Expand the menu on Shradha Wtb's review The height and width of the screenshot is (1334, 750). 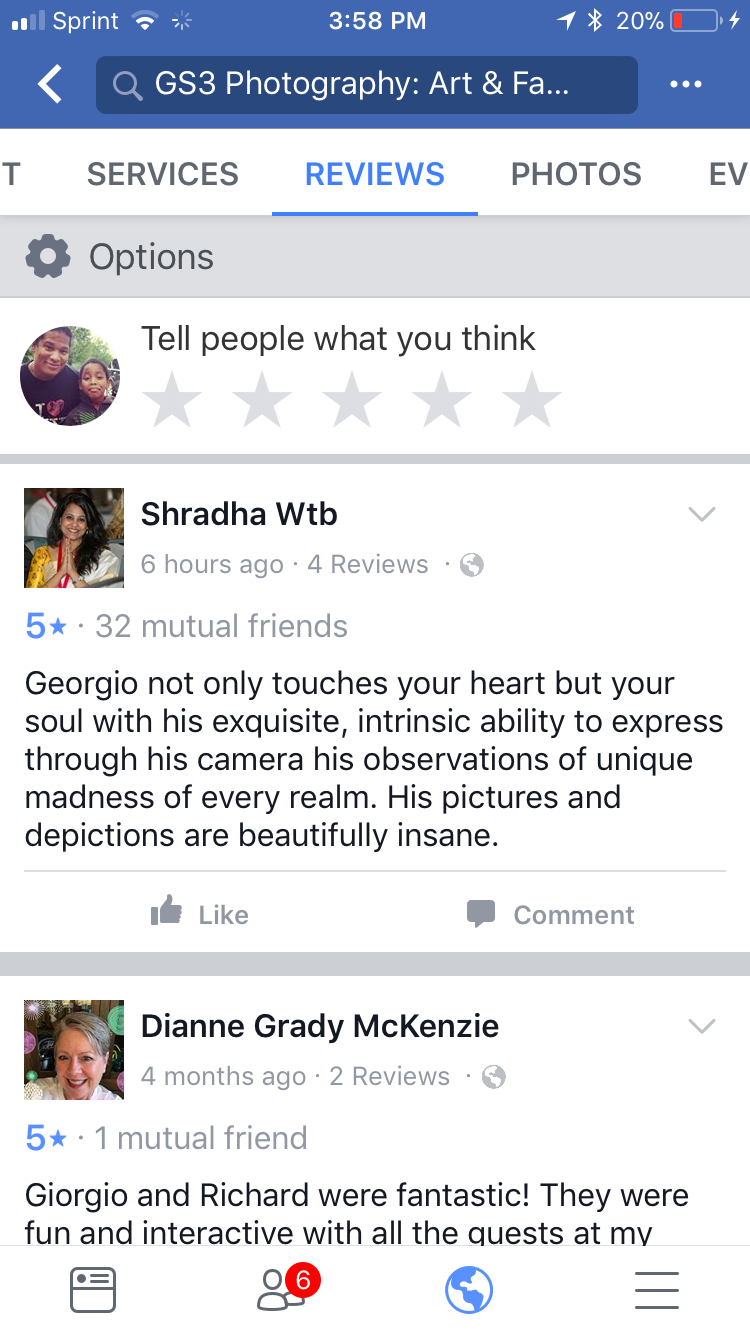(702, 515)
